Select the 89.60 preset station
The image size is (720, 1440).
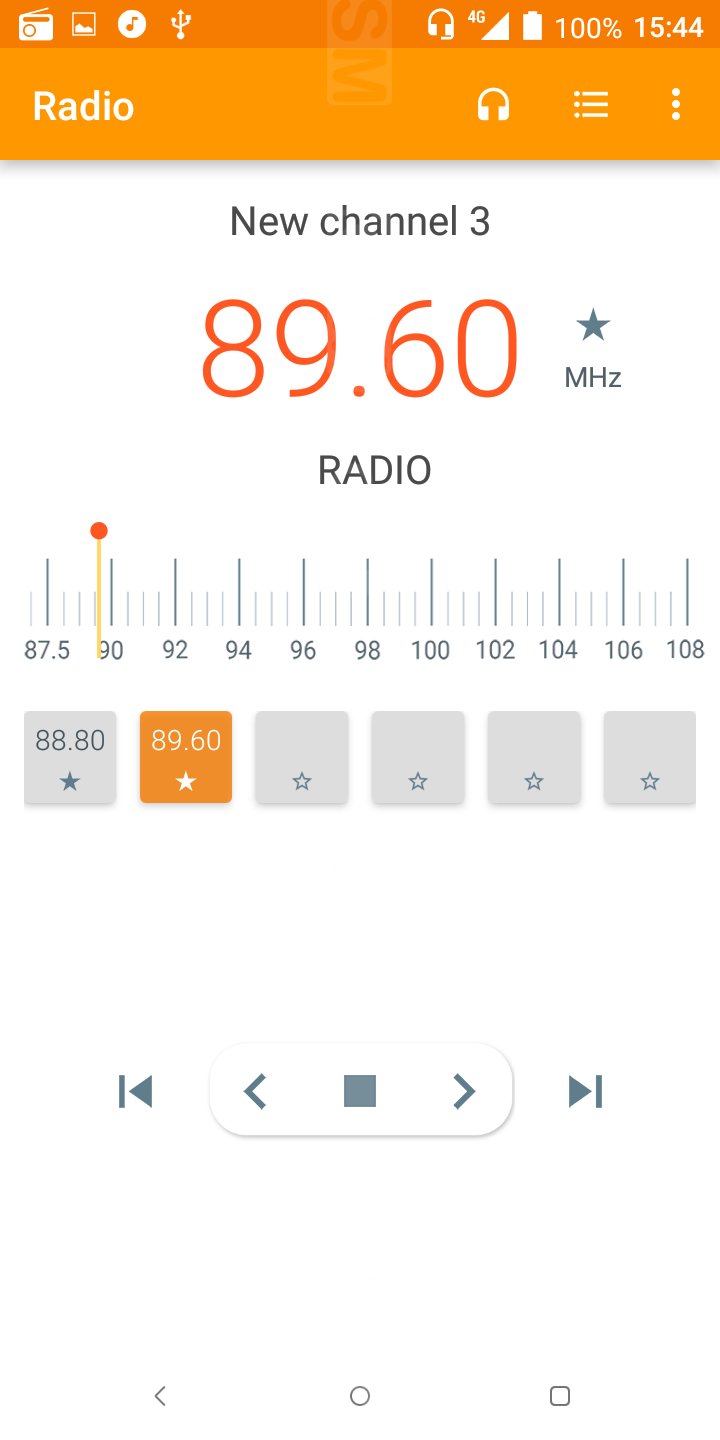click(186, 757)
